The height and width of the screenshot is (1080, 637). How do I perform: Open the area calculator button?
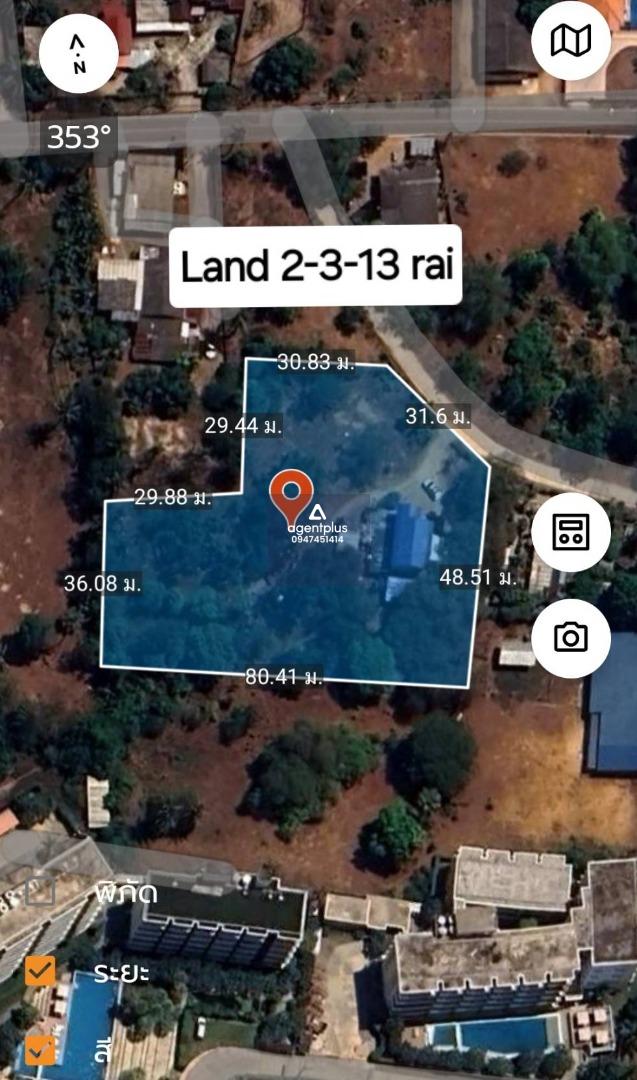[570, 532]
